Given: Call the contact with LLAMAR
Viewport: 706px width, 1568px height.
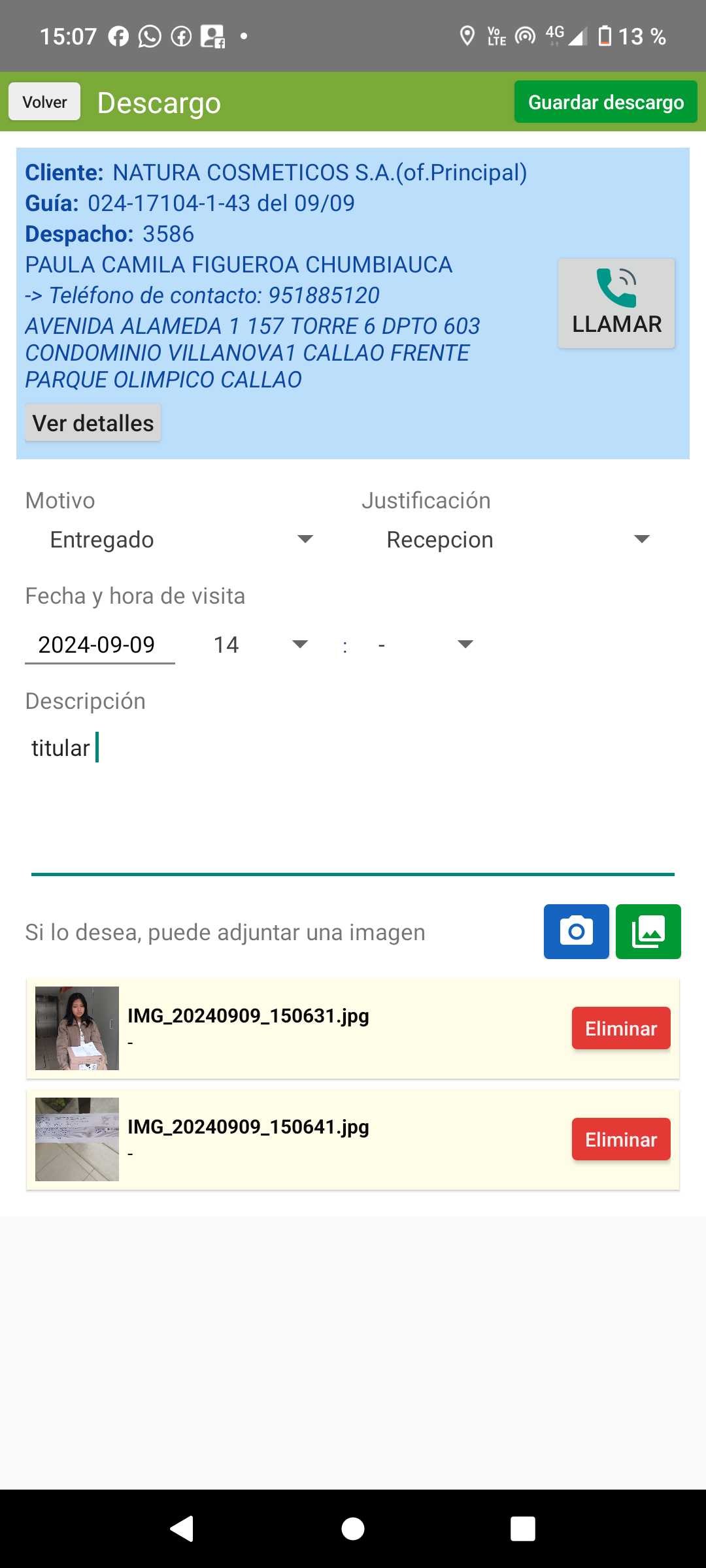Looking at the screenshot, I should point(616,303).
